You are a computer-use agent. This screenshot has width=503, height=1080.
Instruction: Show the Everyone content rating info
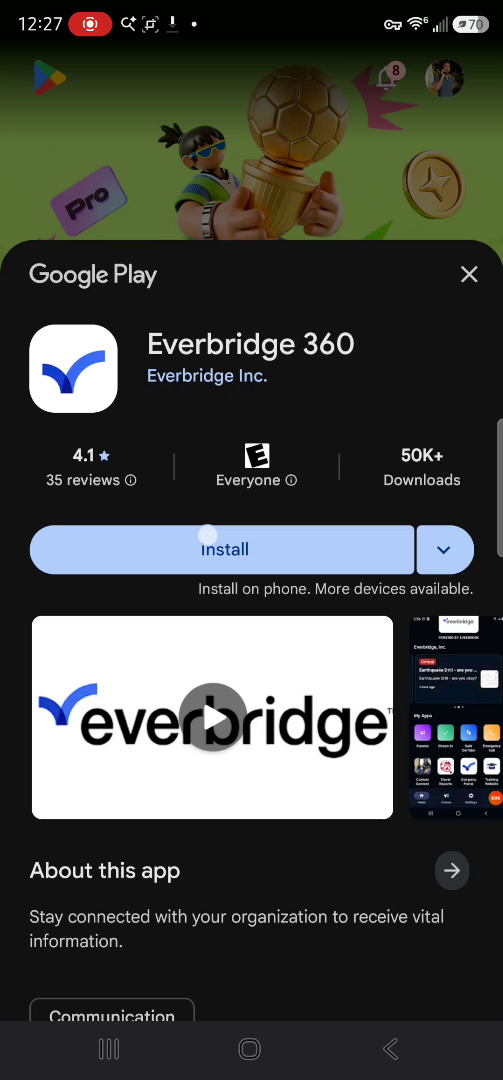click(x=291, y=480)
